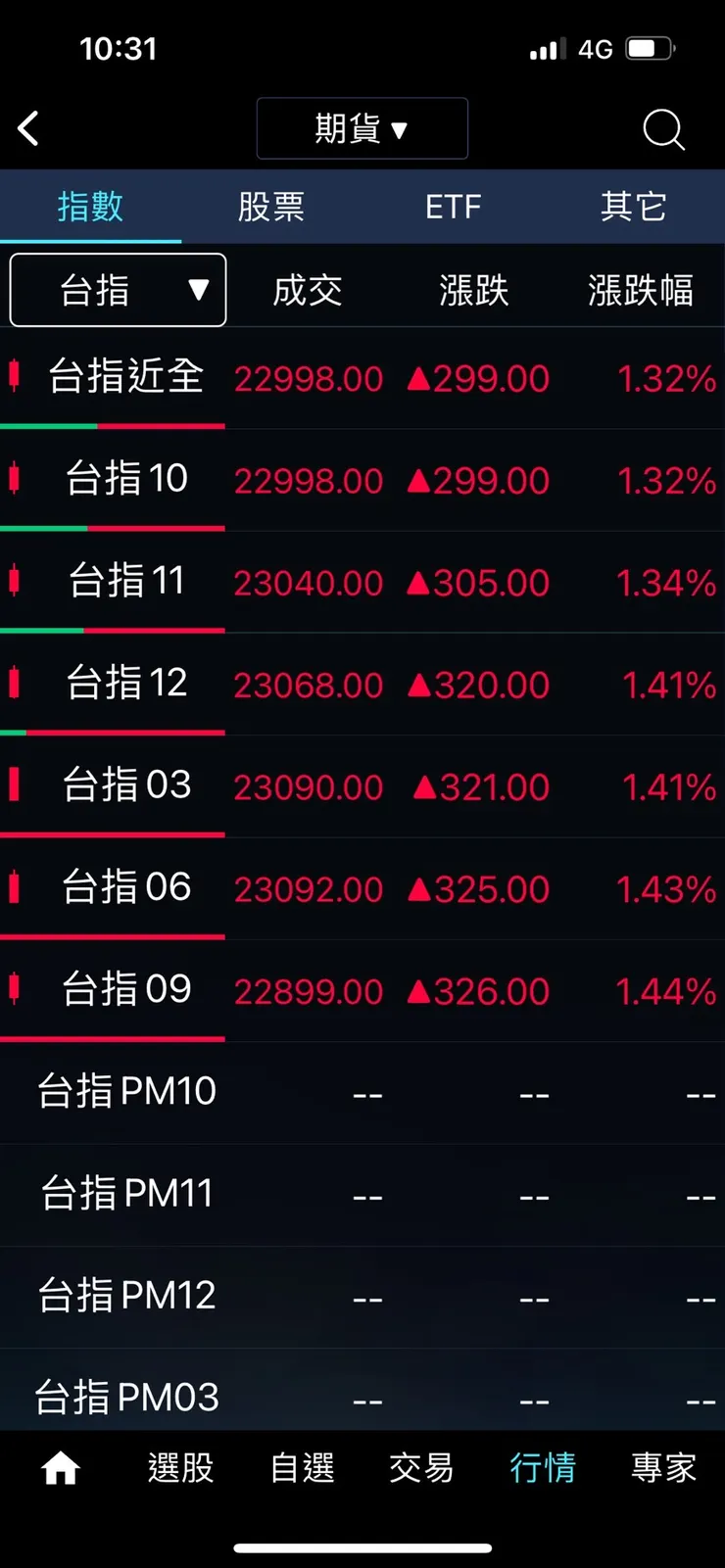The image size is (725, 1568).
Task: Click the candlestick chart icon beside 台指近全
Action: pyautogui.click(x=13, y=377)
